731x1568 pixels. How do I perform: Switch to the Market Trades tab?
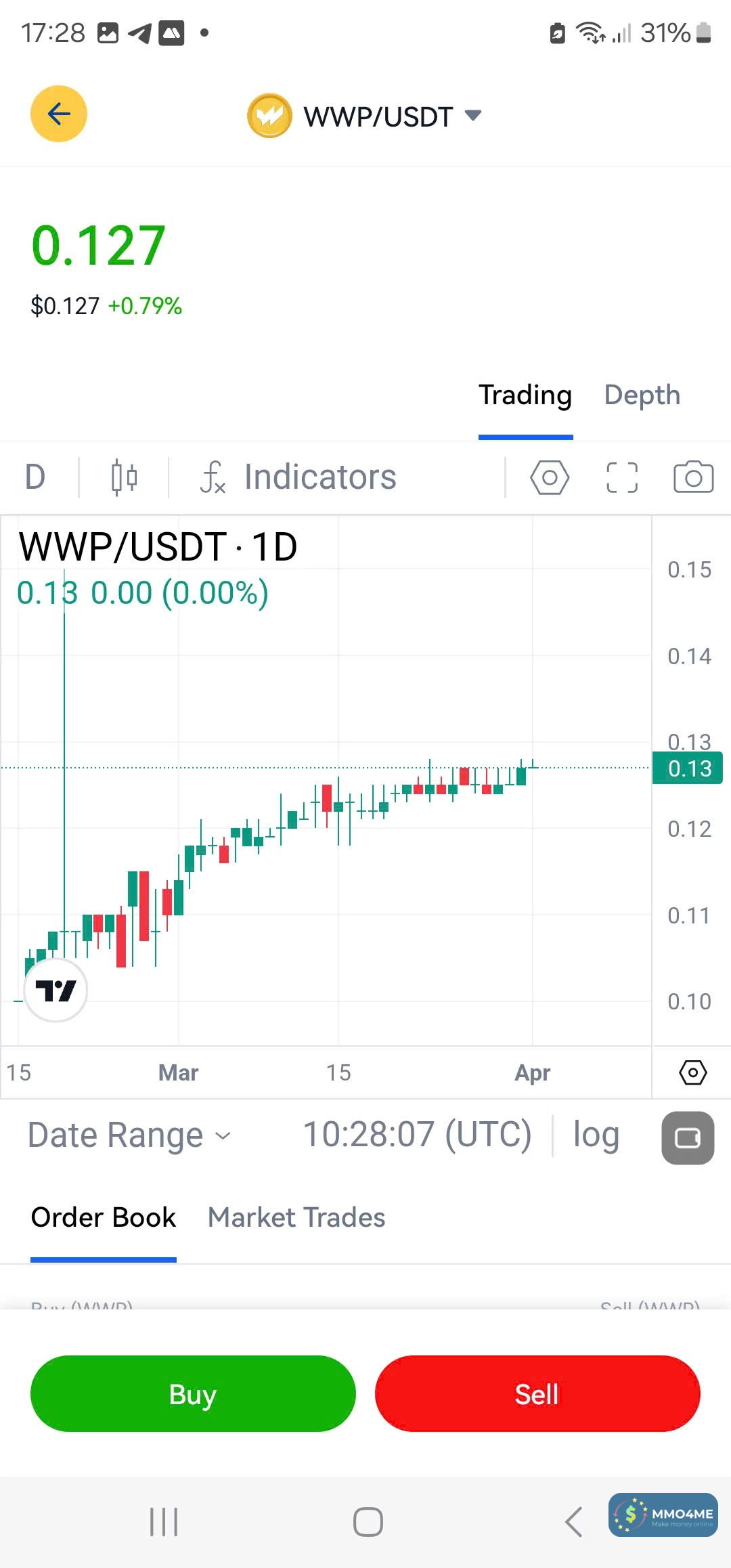click(x=296, y=1217)
